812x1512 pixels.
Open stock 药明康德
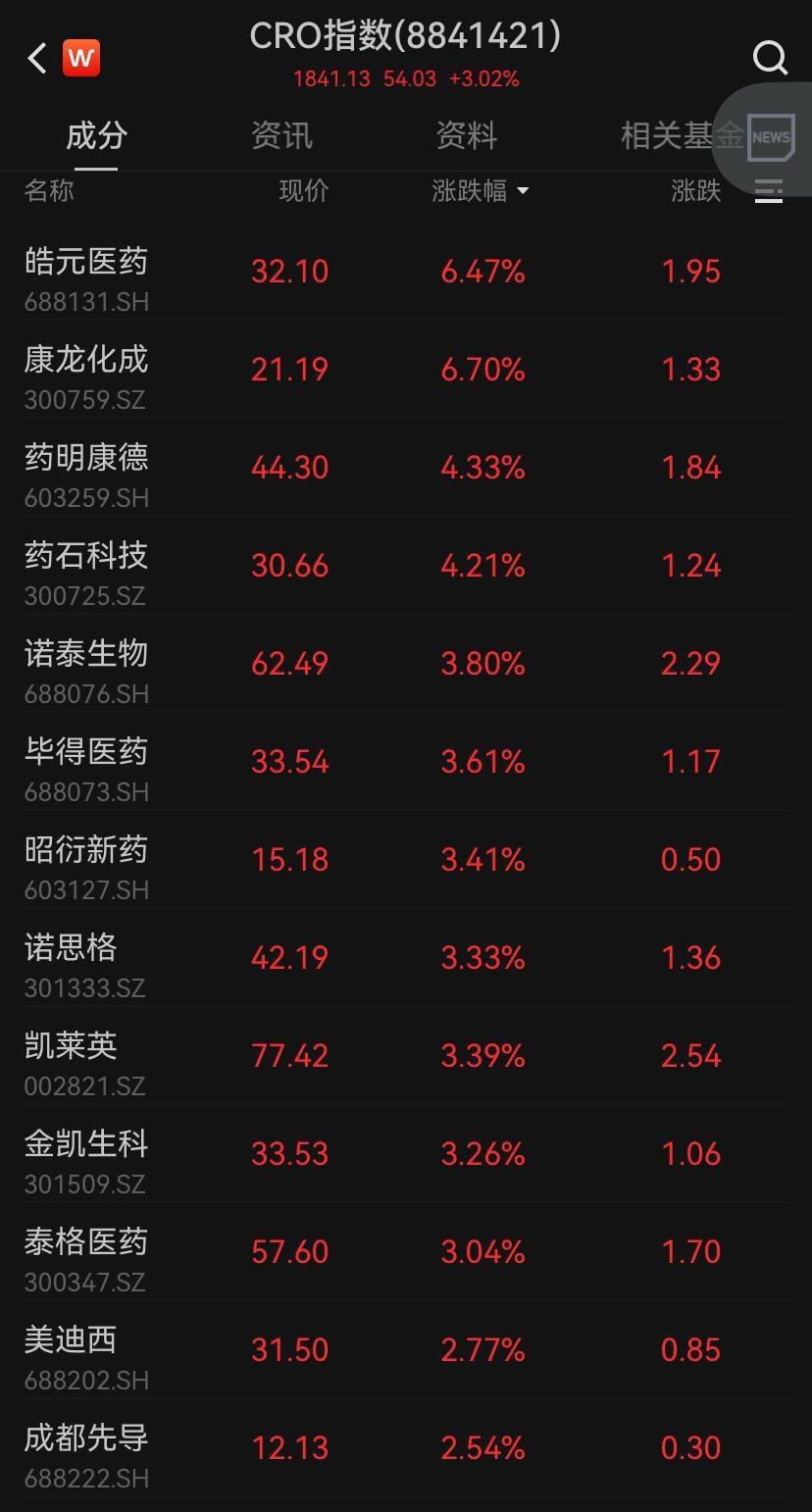(406, 468)
